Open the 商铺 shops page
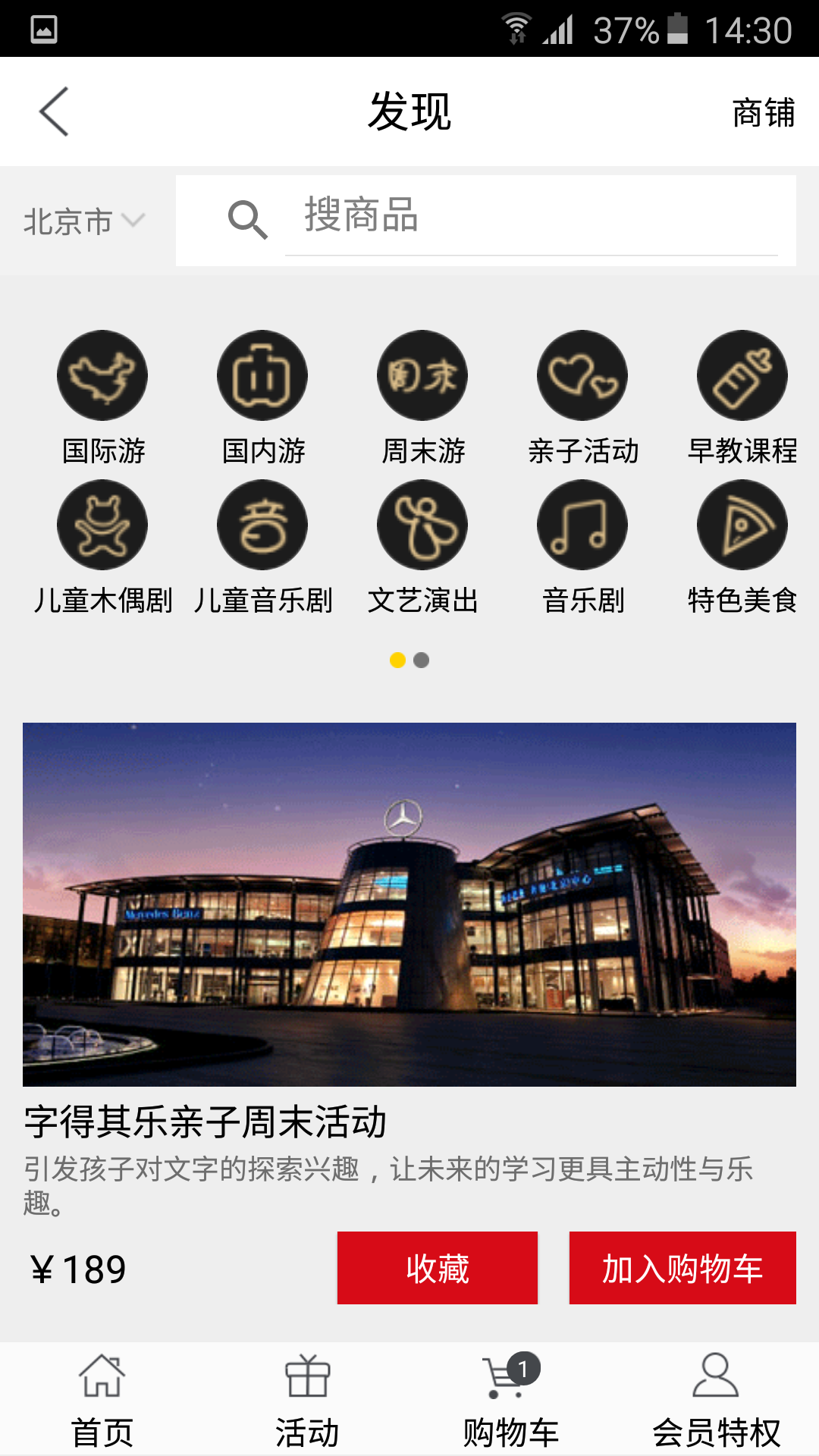 pyautogui.click(x=763, y=113)
